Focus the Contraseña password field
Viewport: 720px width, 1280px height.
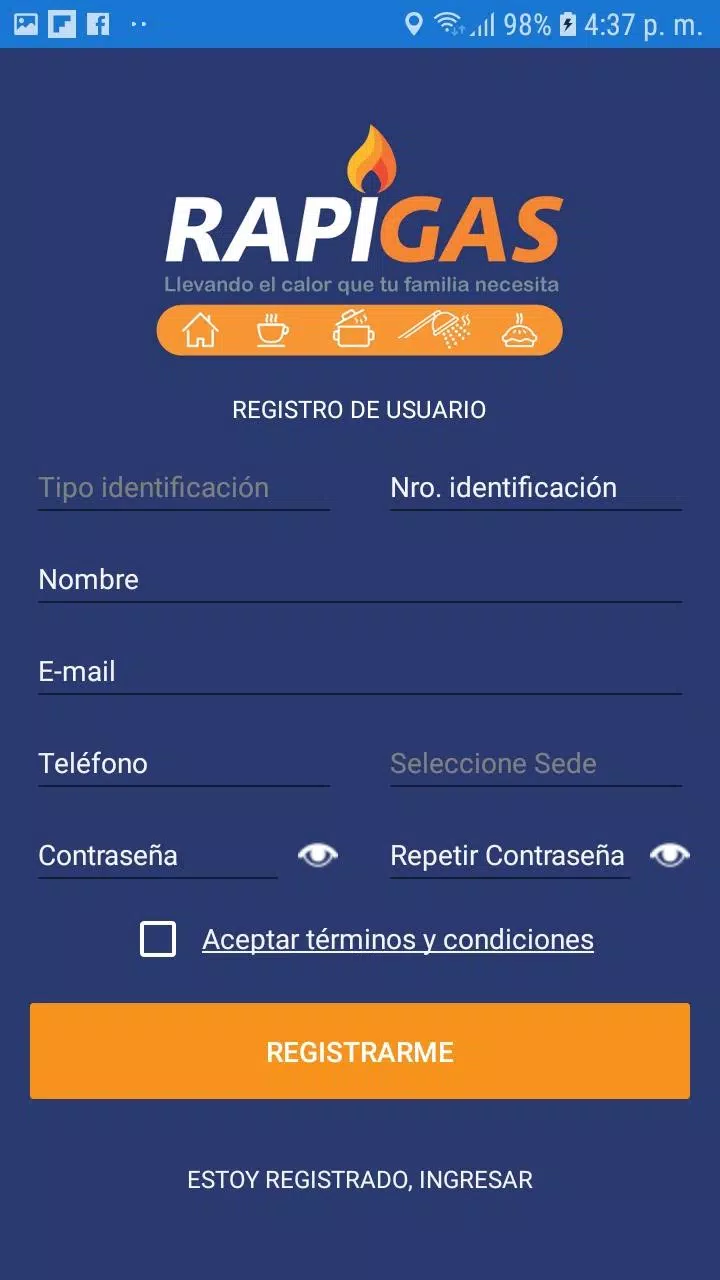[157, 856]
